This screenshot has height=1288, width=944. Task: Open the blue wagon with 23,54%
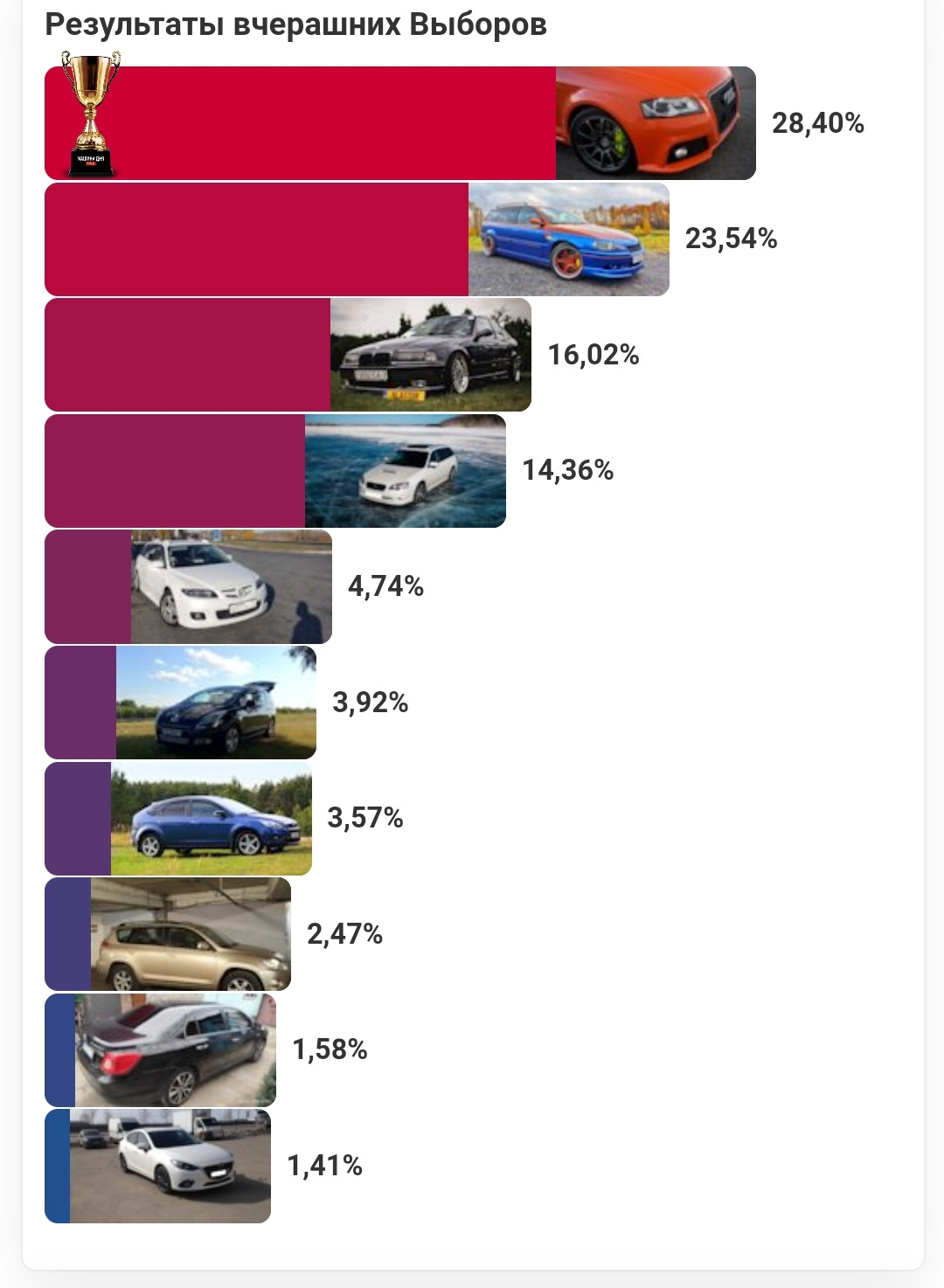[x=568, y=239]
